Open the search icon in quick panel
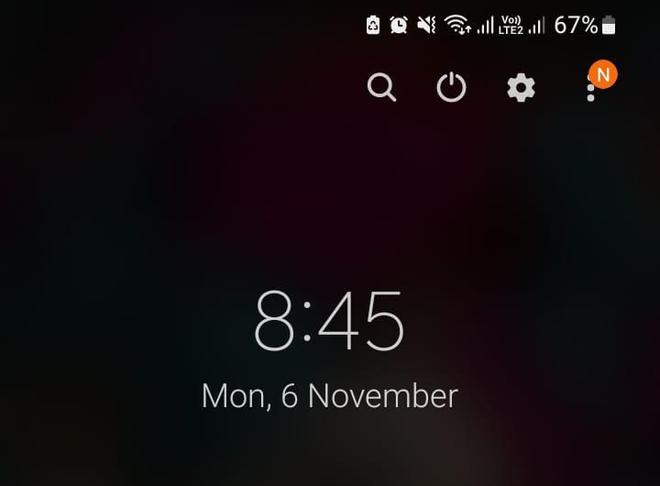Screen dimensions: 660x486 click(x=381, y=88)
